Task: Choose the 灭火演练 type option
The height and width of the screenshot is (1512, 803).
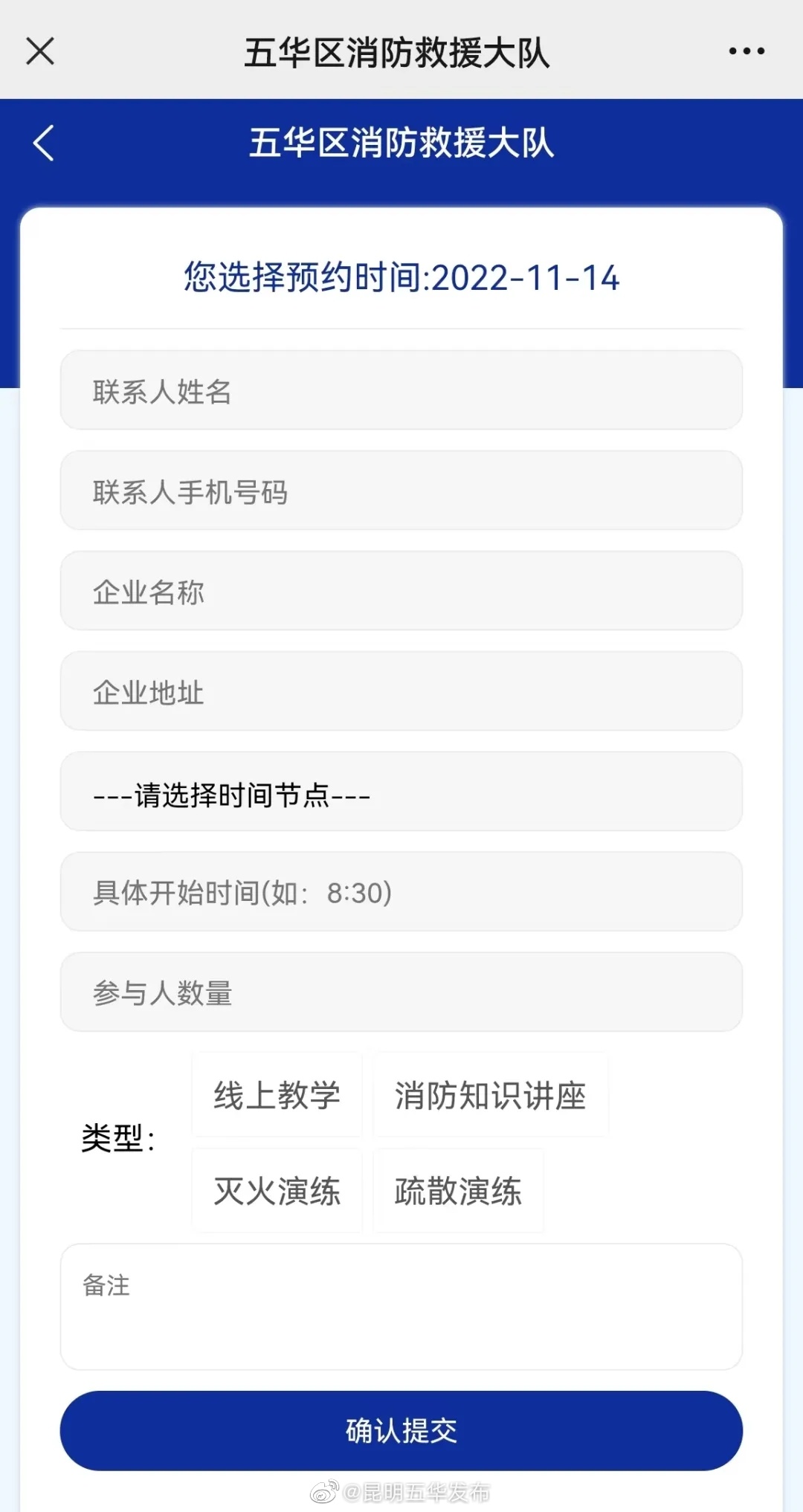Action: click(x=276, y=1191)
